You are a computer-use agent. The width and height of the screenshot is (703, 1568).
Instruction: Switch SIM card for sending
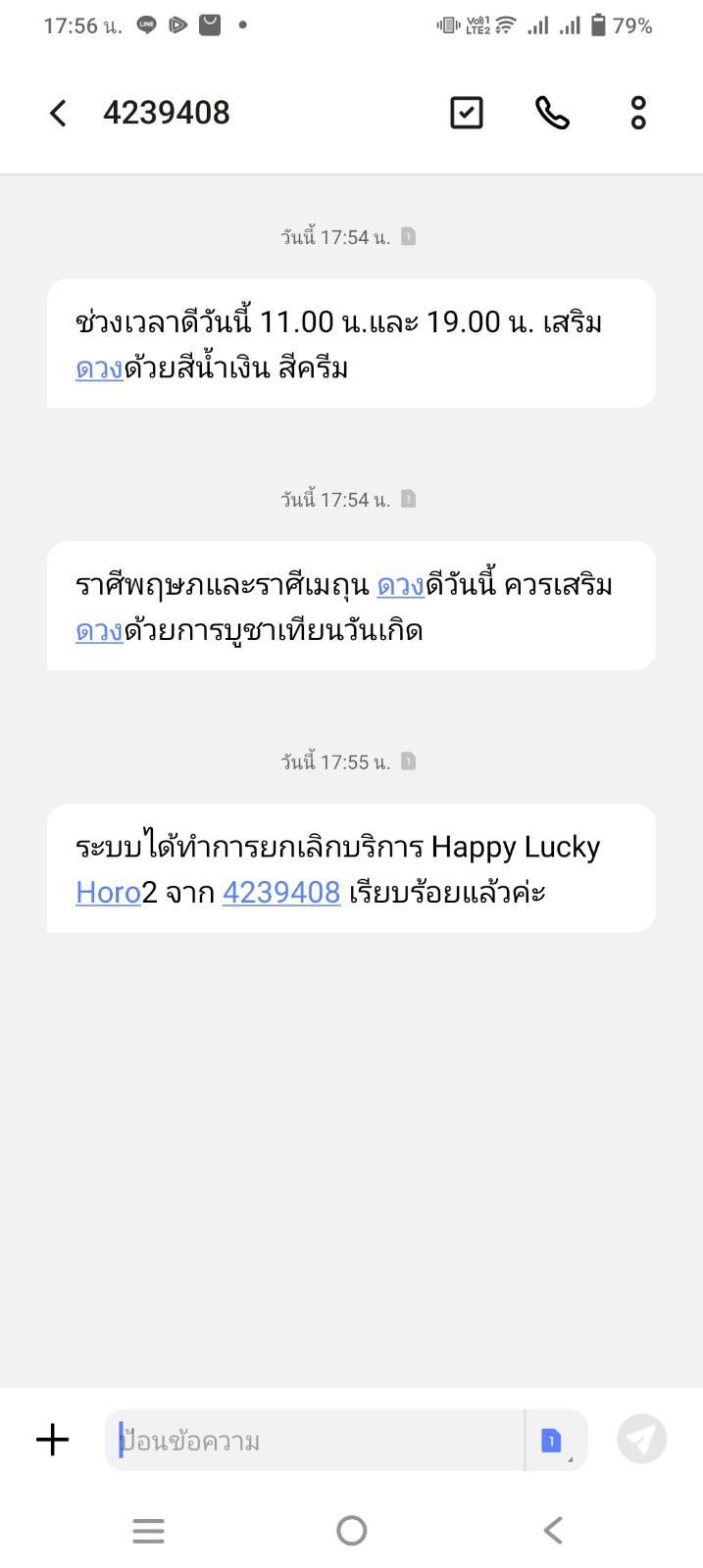click(553, 1441)
